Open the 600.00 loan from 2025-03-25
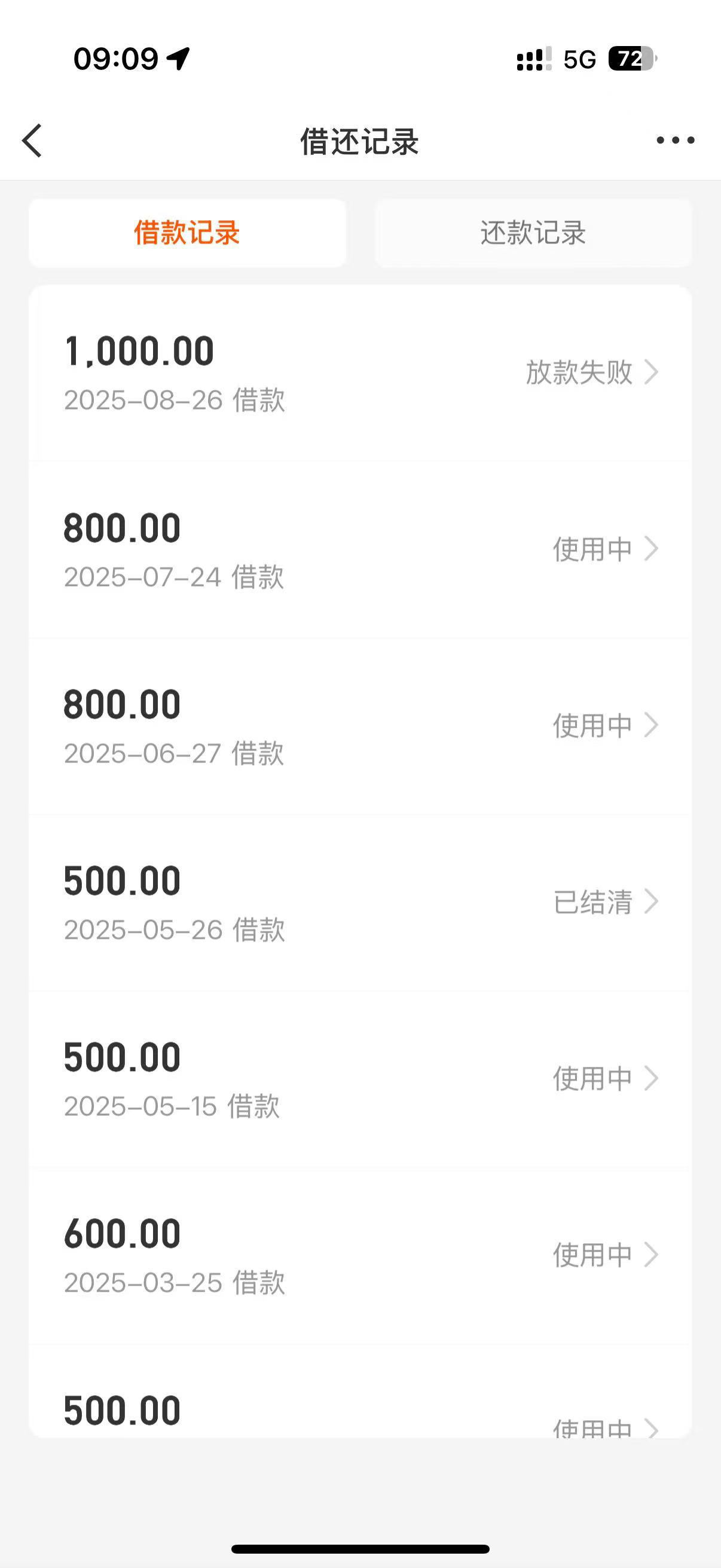Image resolution: width=721 pixels, height=1568 pixels. (360, 1256)
